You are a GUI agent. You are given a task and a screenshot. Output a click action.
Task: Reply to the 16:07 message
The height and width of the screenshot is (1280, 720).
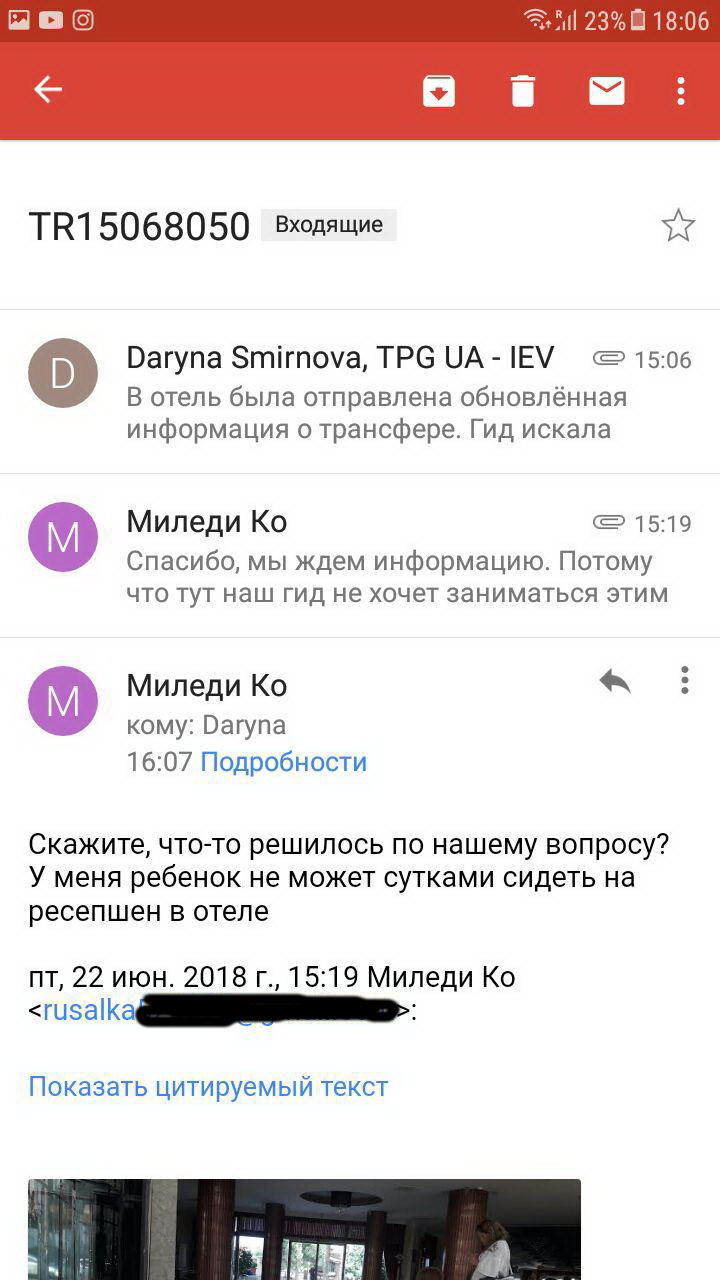coord(614,682)
